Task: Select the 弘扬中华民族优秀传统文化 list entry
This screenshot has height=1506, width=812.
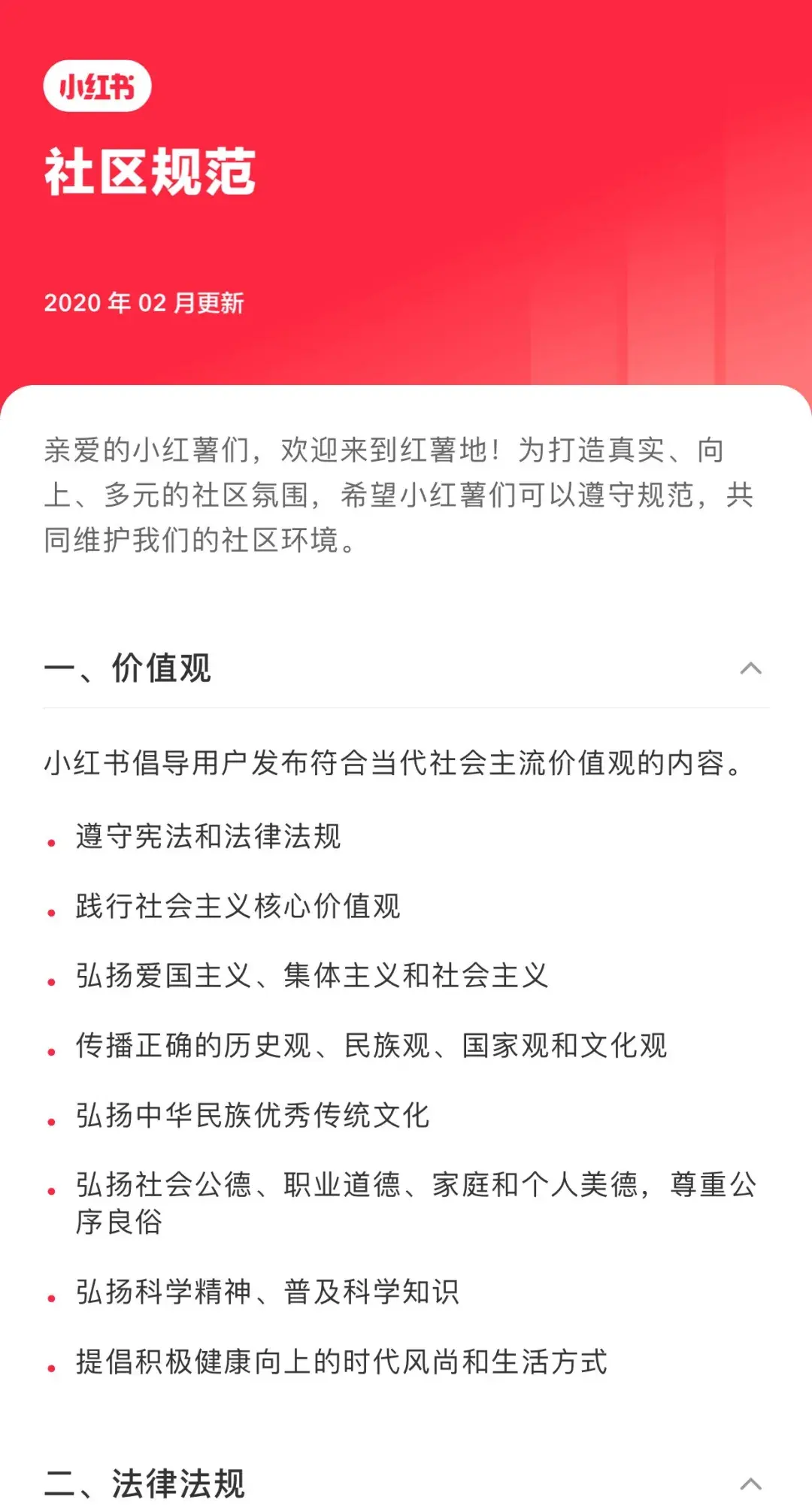Action: (x=252, y=1118)
